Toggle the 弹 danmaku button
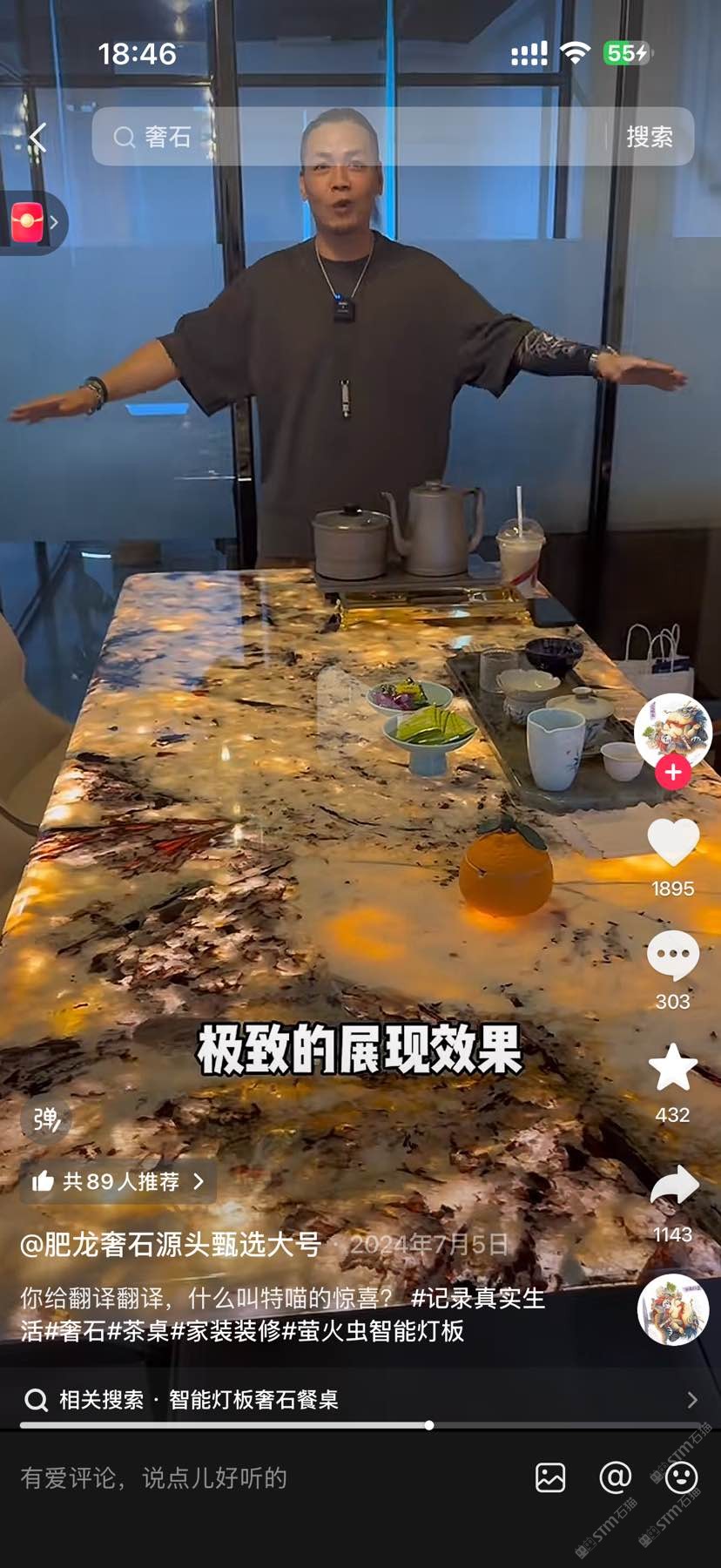This screenshot has height=1568, width=721. pos(46,1119)
